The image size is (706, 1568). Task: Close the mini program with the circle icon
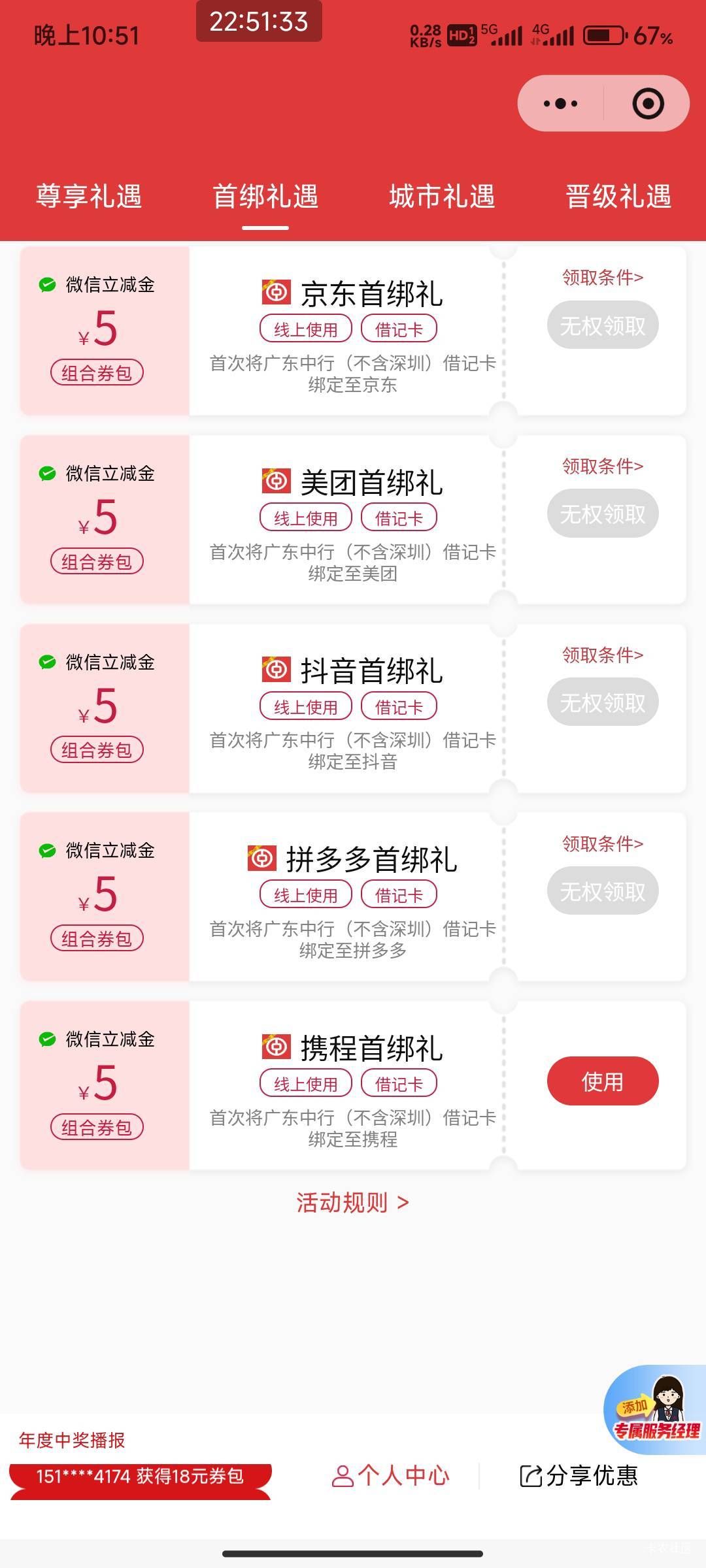648,103
